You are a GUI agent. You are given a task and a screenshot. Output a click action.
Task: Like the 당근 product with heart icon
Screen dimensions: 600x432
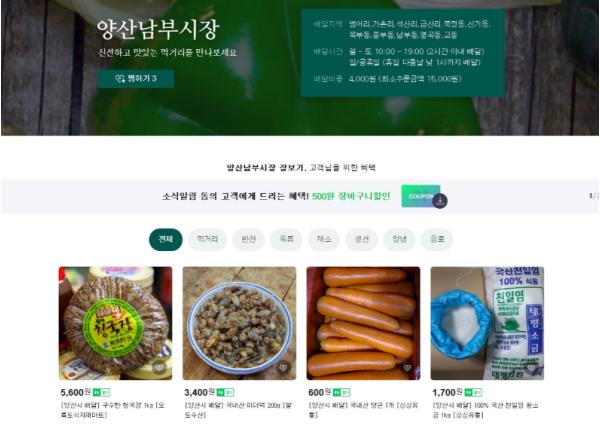pyautogui.click(x=407, y=367)
